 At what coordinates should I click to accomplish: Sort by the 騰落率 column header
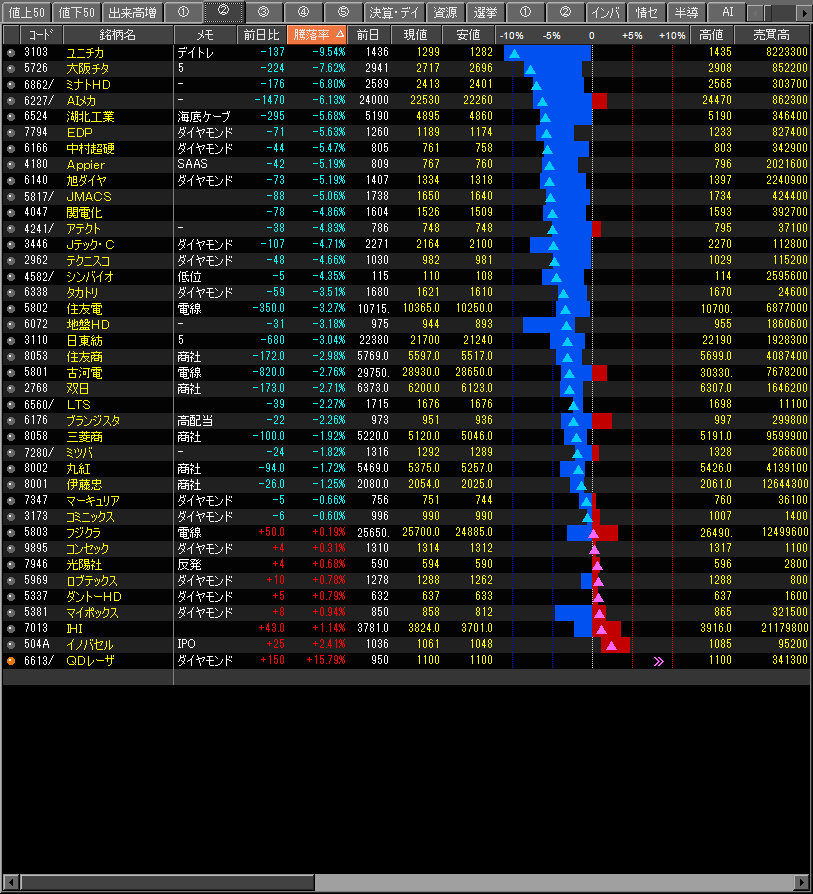point(317,34)
